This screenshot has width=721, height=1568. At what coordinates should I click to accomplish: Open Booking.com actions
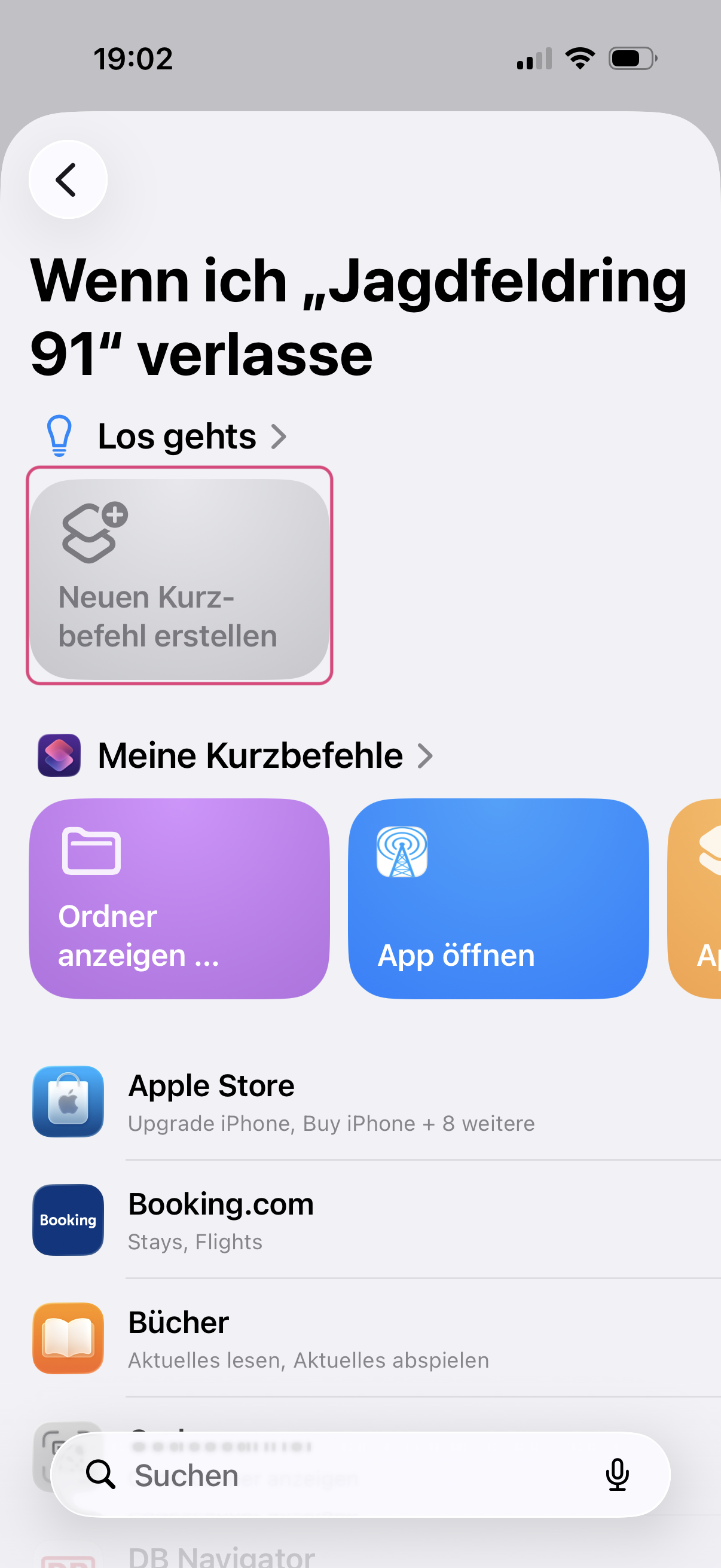pyautogui.click(x=375, y=1219)
